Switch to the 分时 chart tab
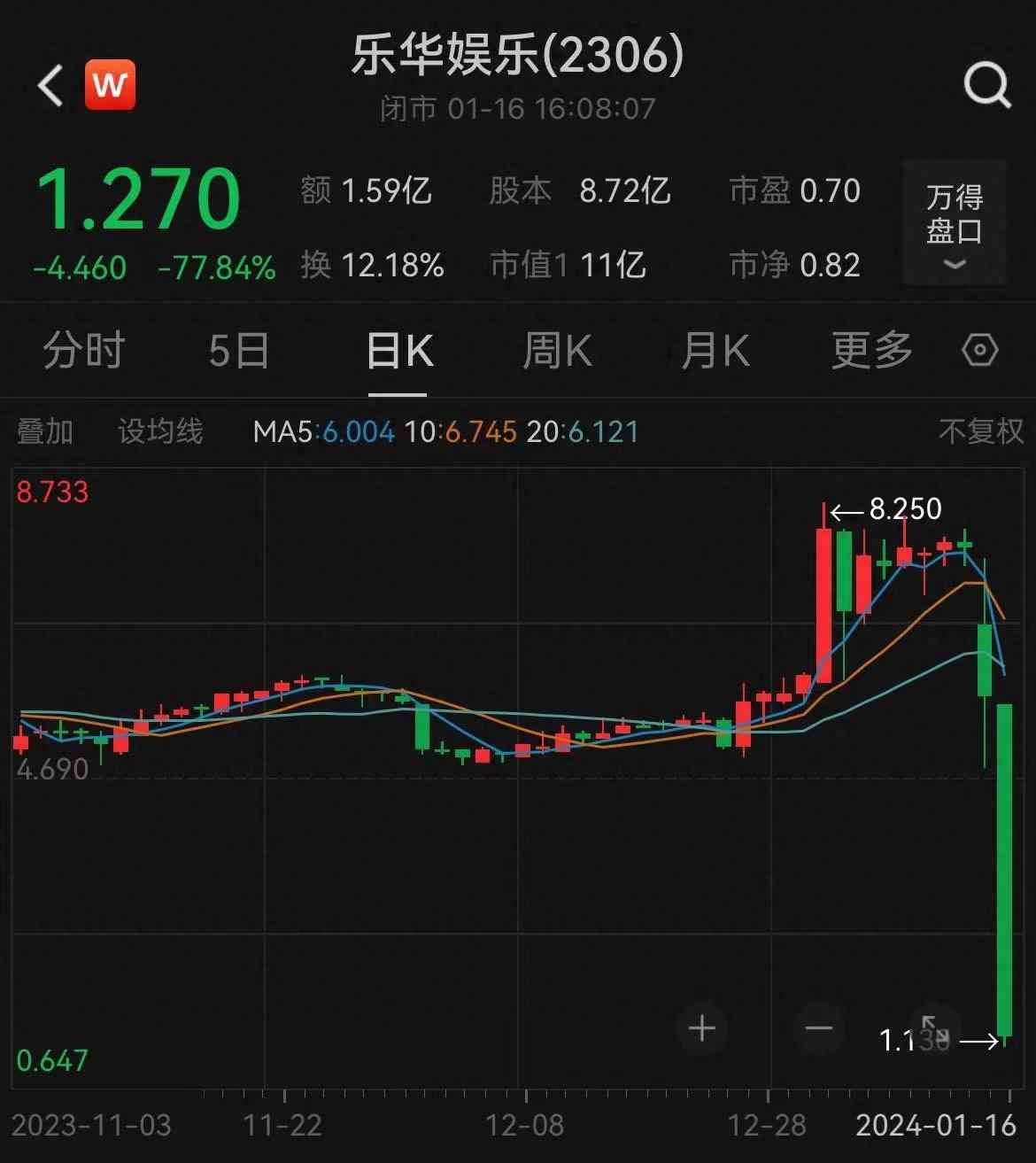The width and height of the screenshot is (1036, 1163). point(84,351)
